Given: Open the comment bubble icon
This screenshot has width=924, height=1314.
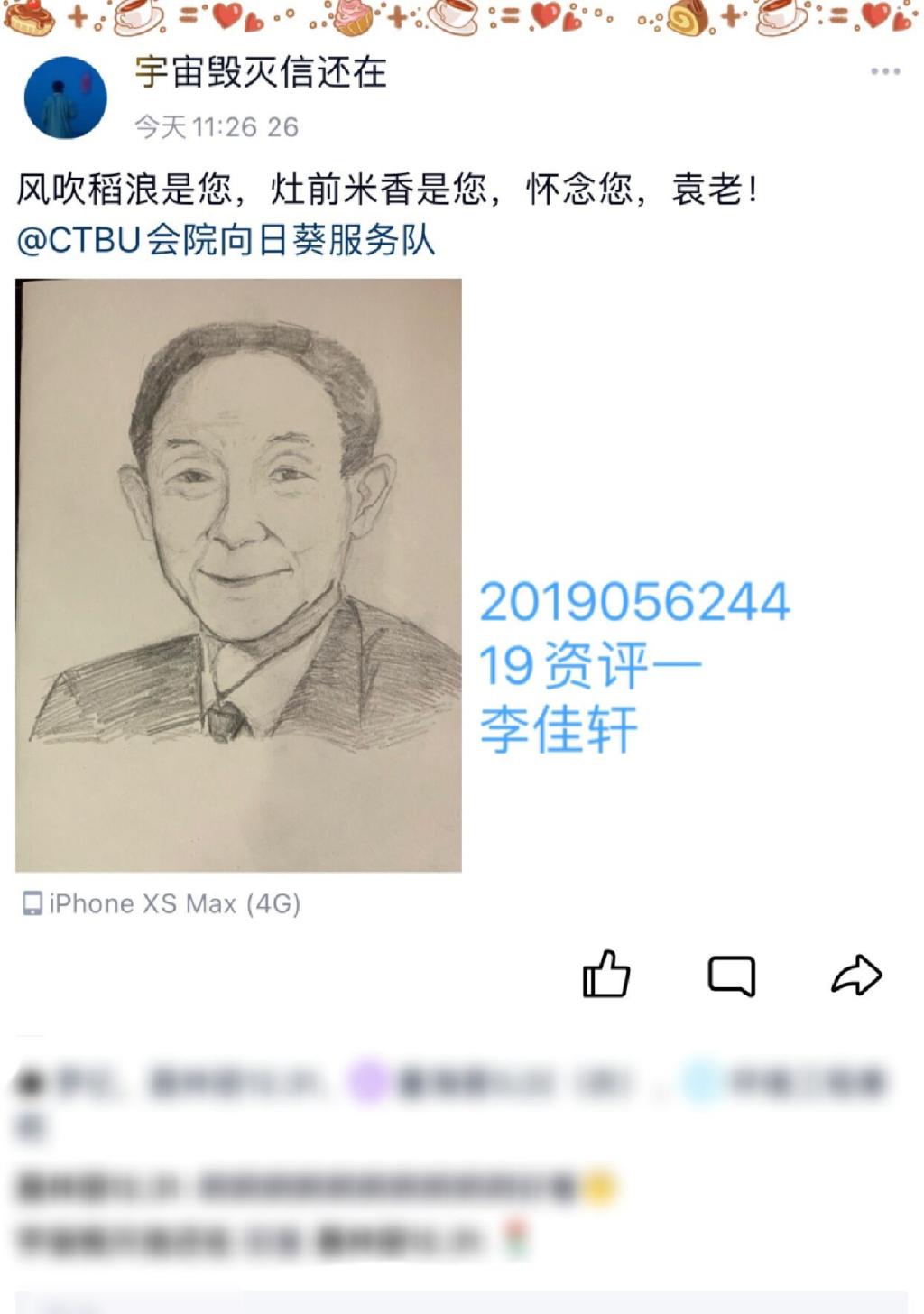Looking at the screenshot, I should pyautogui.click(x=731, y=976).
